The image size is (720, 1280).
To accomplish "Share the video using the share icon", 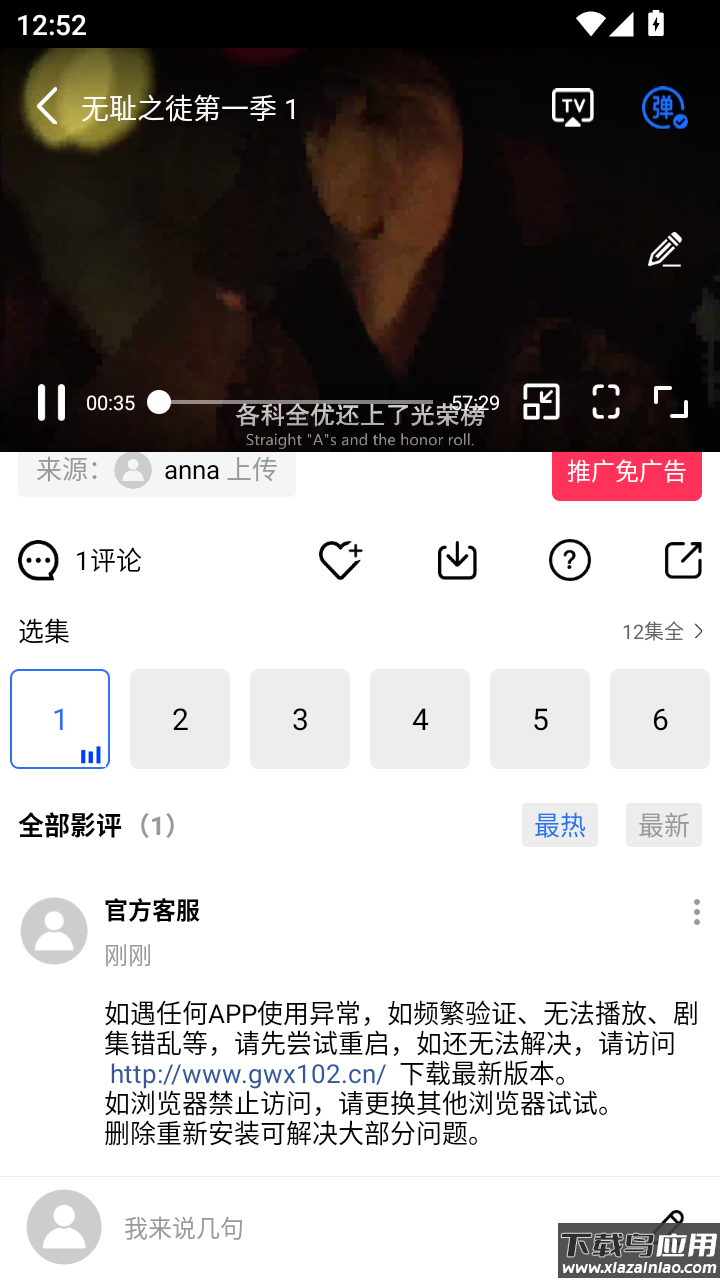I will [x=683, y=560].
